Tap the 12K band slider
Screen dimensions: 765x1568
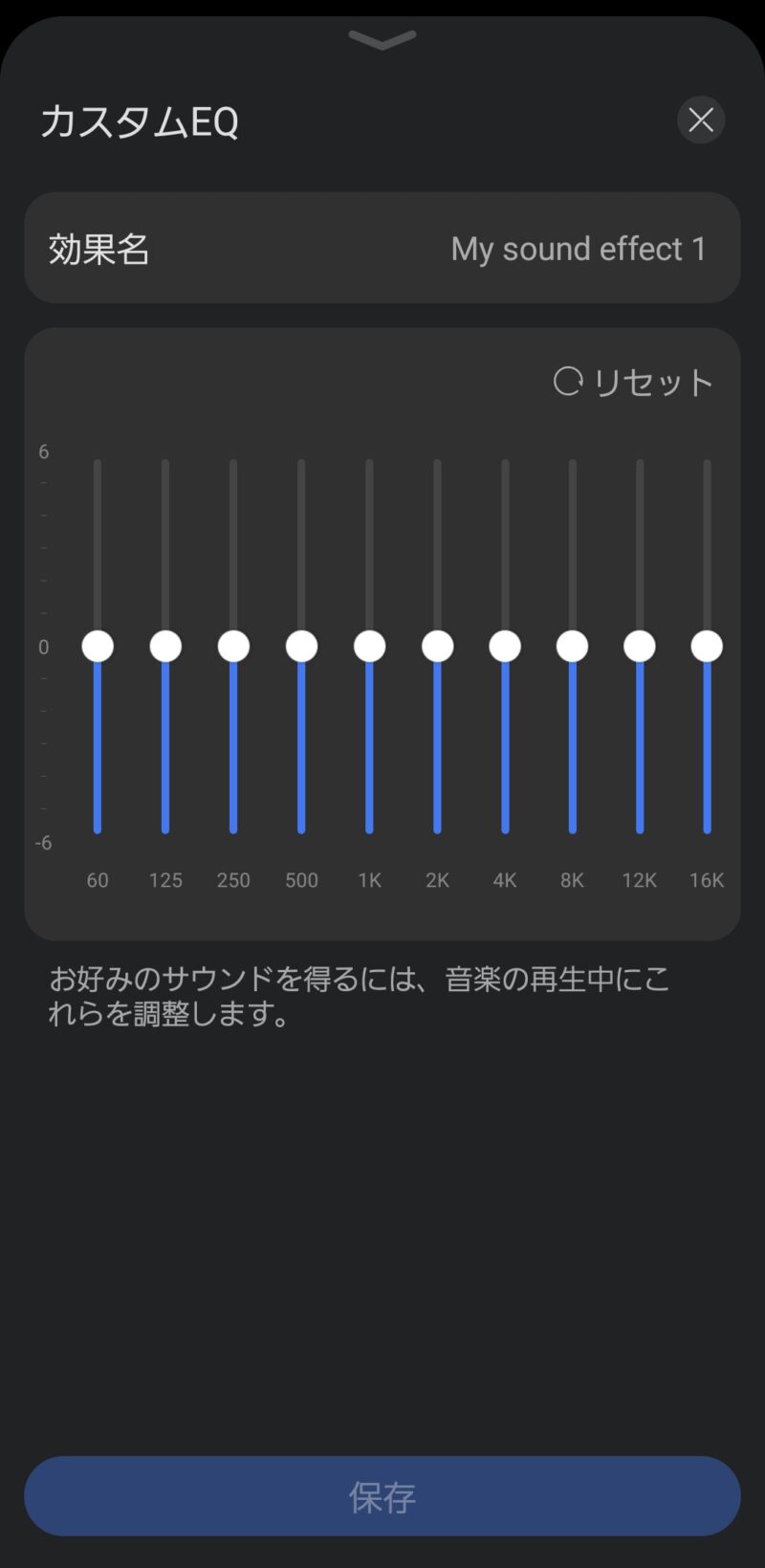pos(640,647)
